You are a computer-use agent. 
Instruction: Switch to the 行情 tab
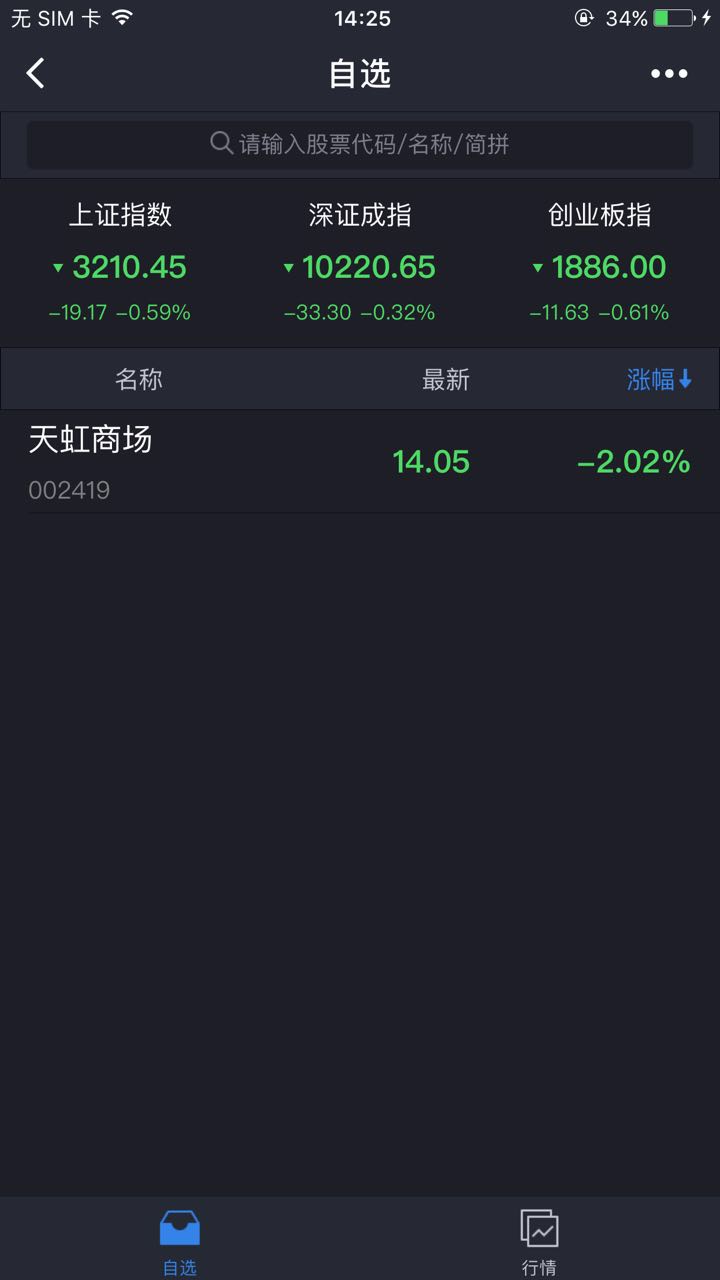[x=539, y=1240]
